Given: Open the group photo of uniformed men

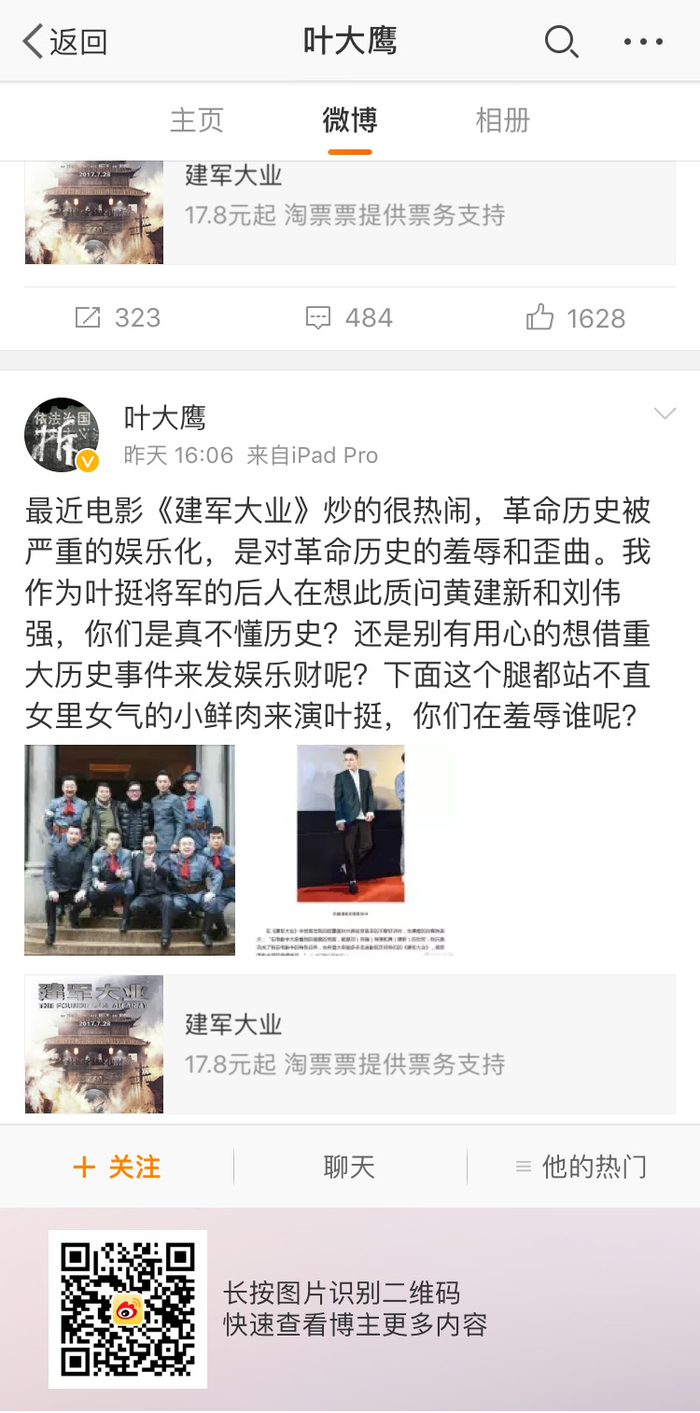Looking at the screenshot, I should [x=130, y=849].
